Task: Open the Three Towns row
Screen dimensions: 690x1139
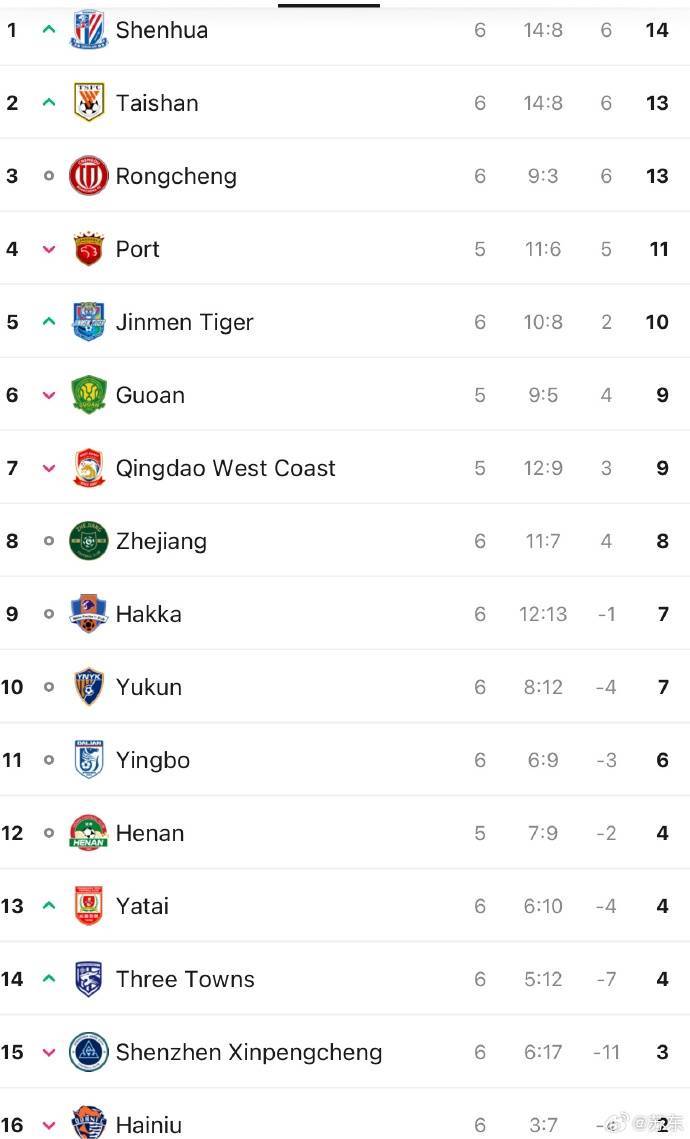Action: point(185,979)
